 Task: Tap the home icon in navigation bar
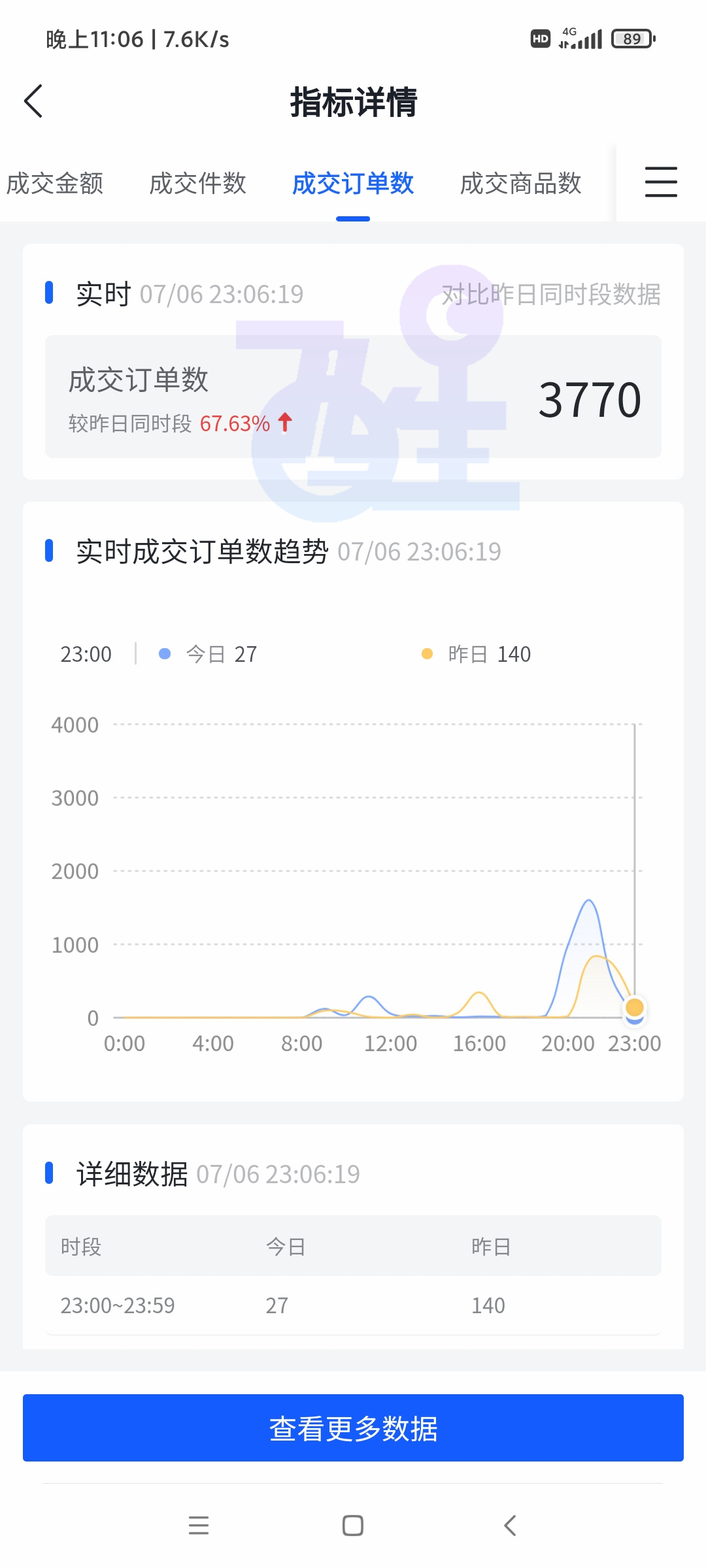tap(352, 1526)
